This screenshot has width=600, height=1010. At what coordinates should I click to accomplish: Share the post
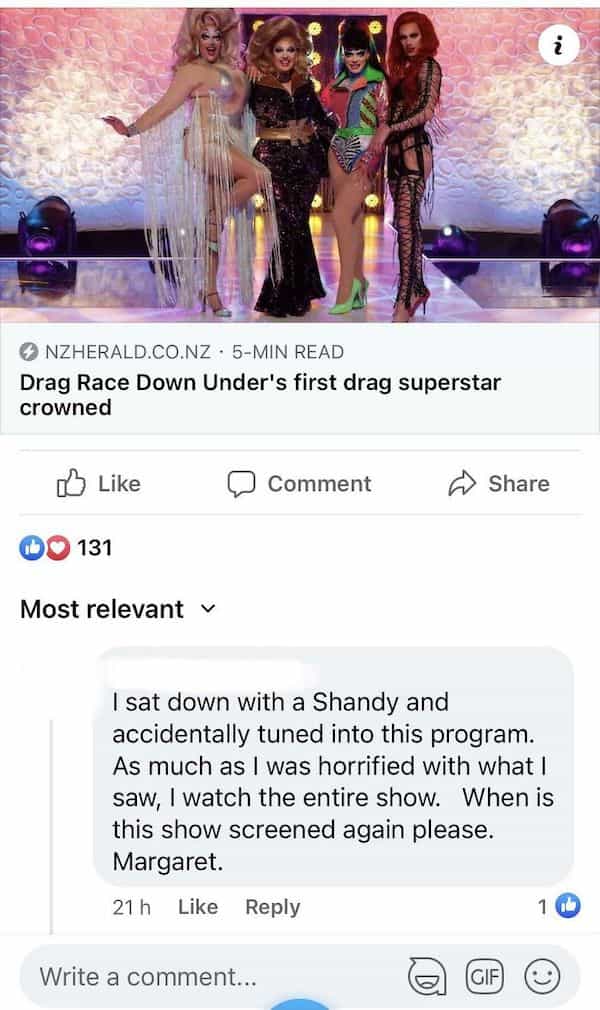click(x=498, y=483)
